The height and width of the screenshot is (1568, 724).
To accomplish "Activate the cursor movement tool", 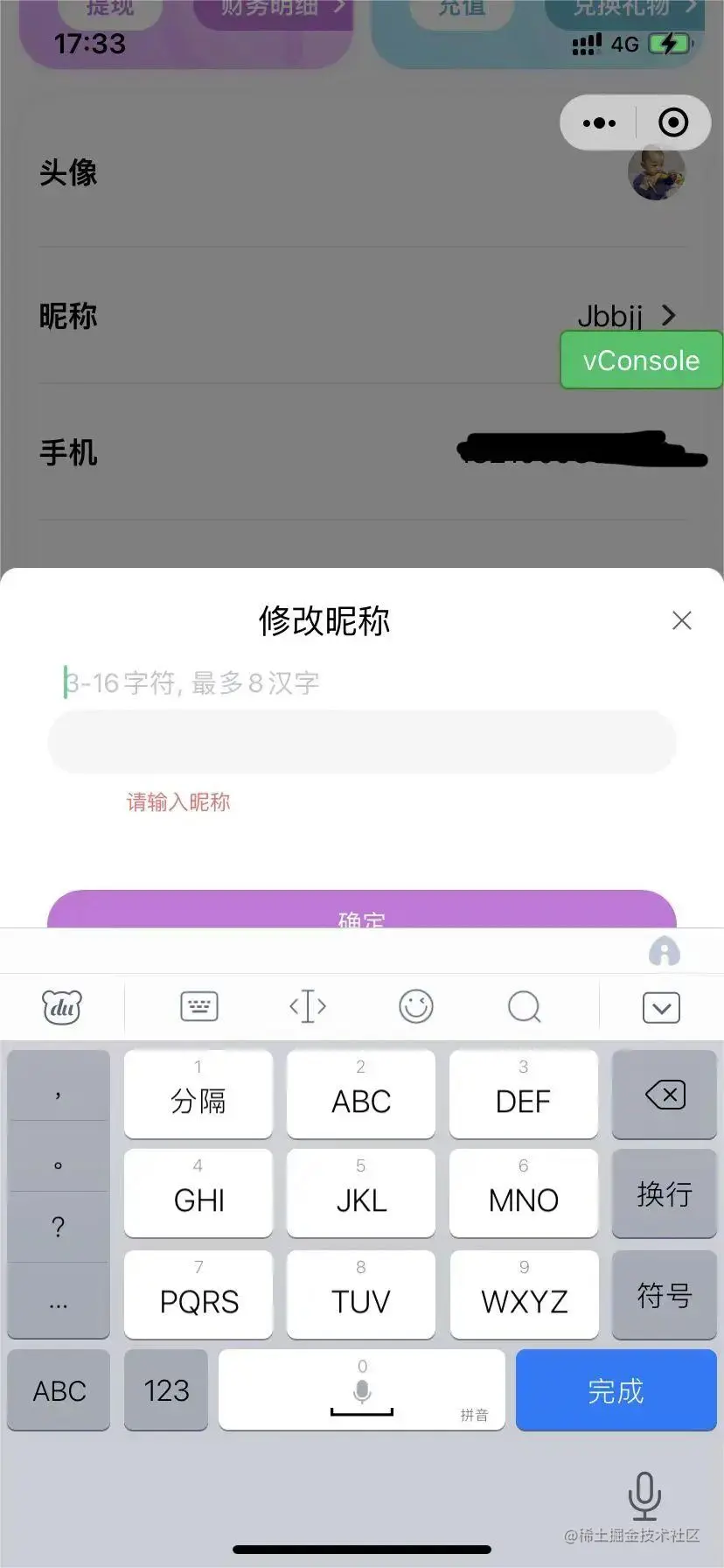I will pos(308,1006).
